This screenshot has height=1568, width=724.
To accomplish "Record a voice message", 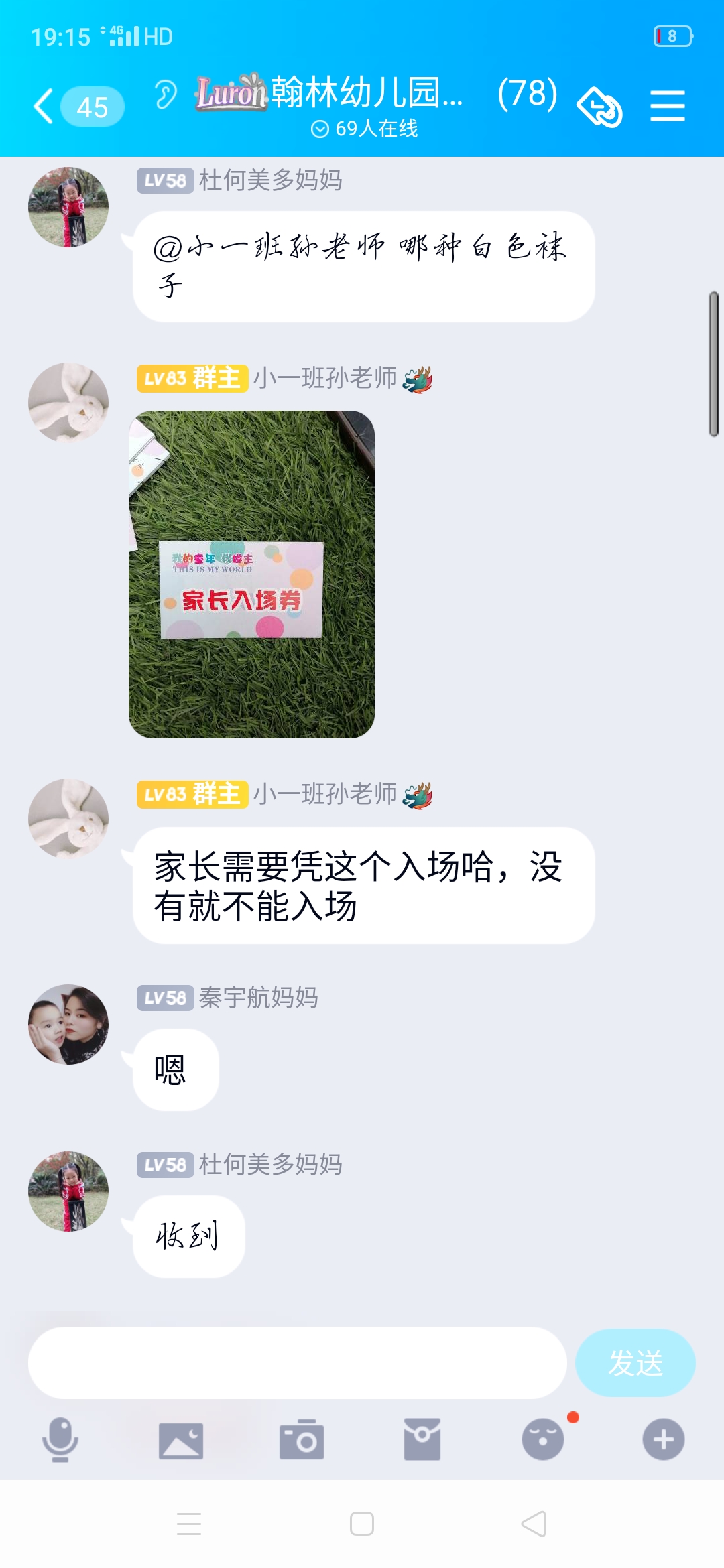I will [x=60, y=1439].
